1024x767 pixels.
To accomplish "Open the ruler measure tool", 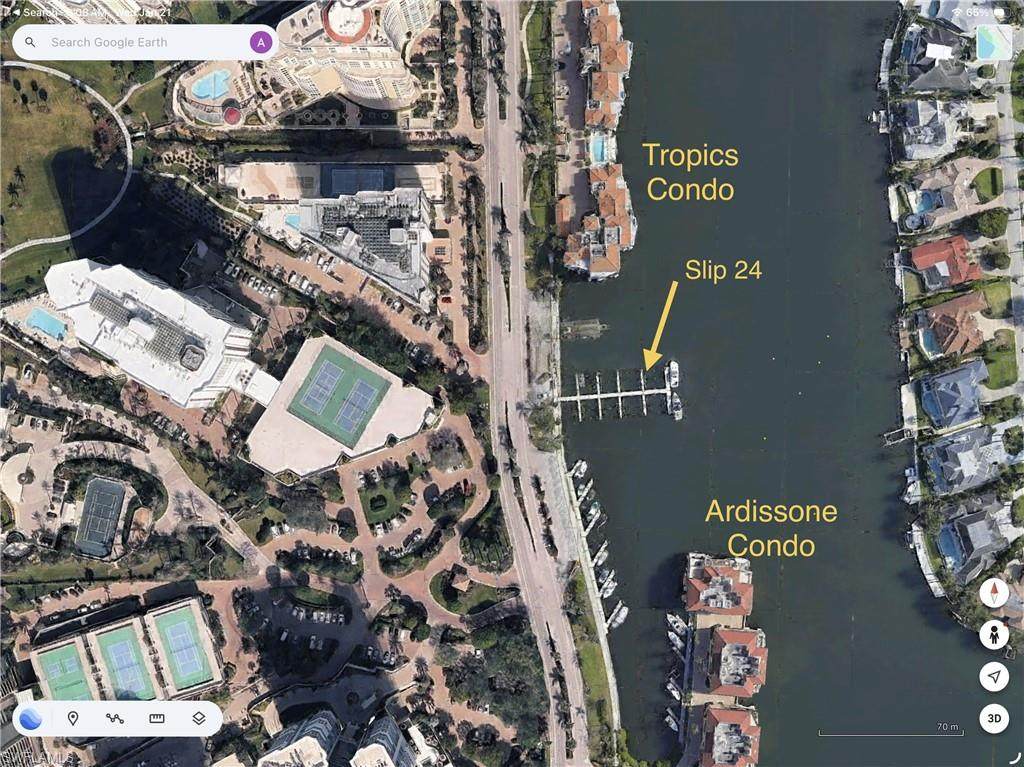I will click(157, 718).
